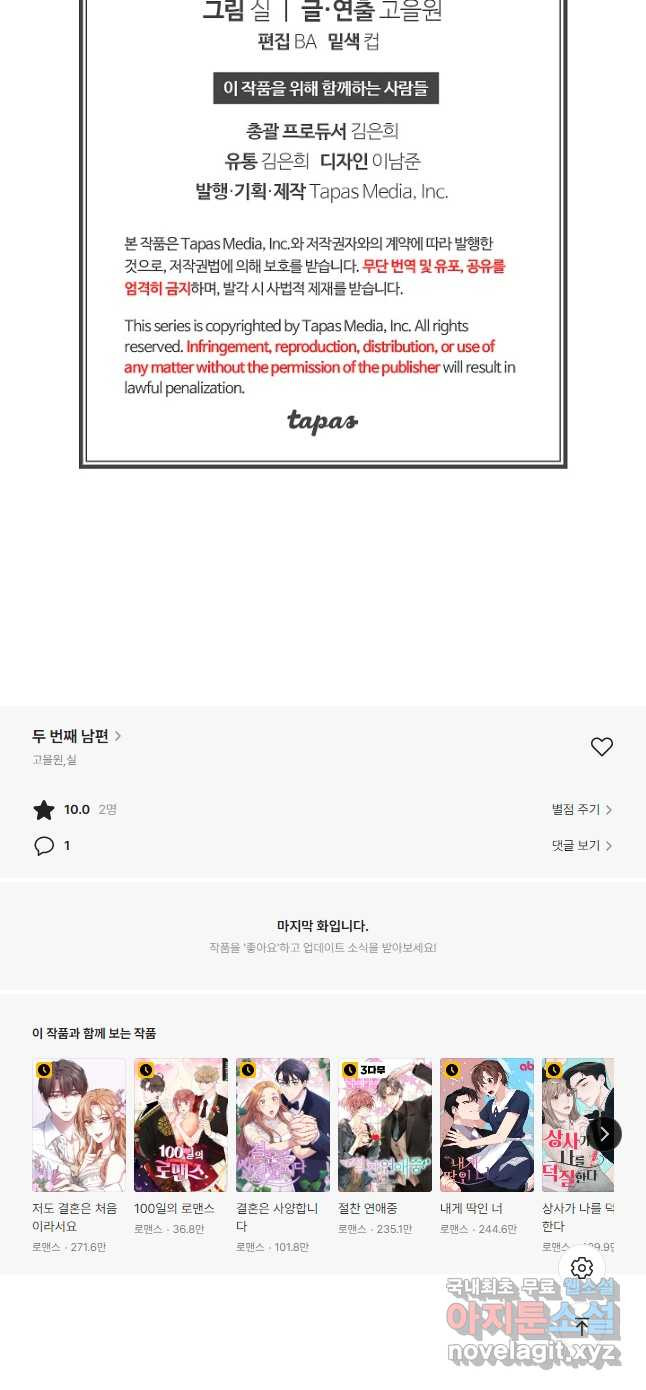Show next recommended works with the arrow
The width and height of the screenshot is (646, 1390).
[x=604, y=1134]
